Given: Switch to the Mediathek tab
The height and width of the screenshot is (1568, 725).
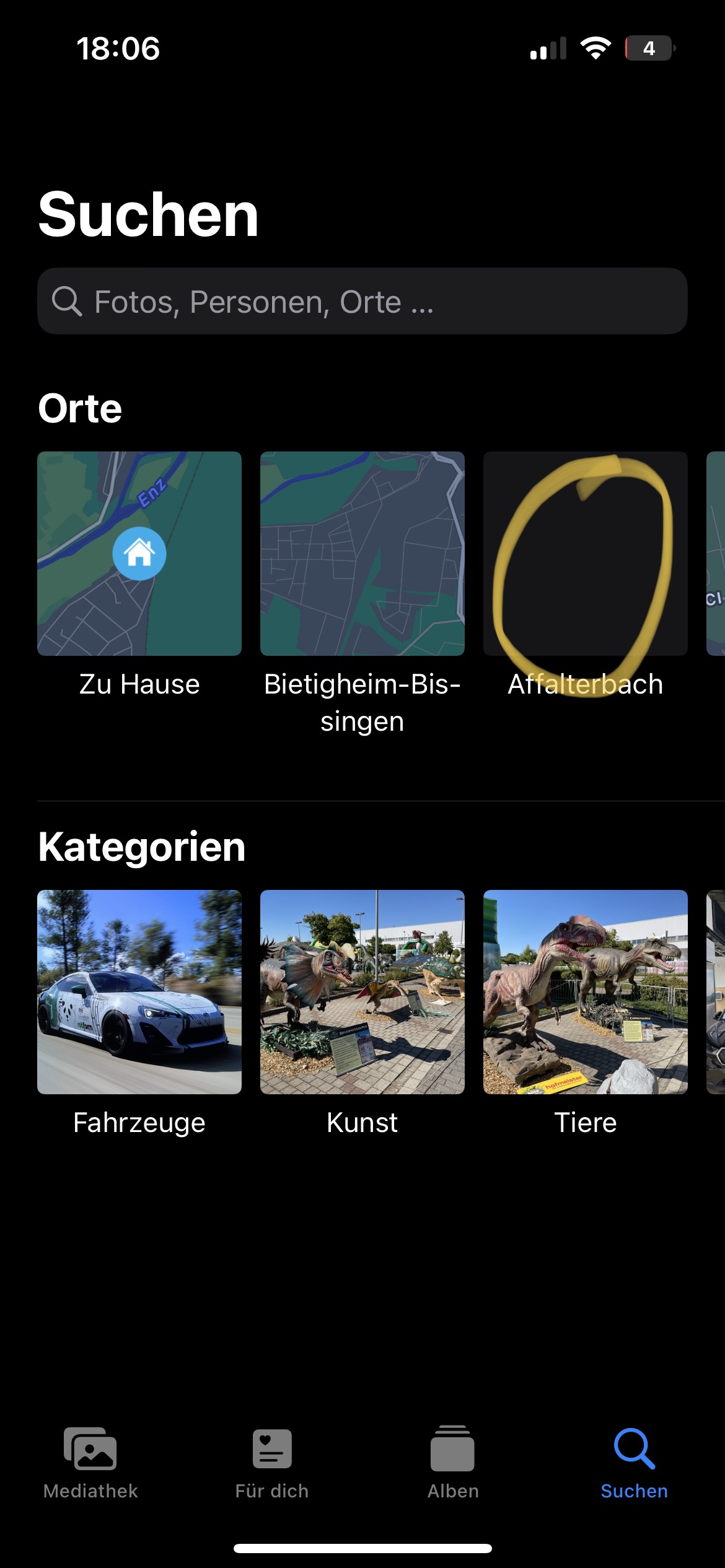Looking at the screenshot, I should click(x=90, y=1463).
